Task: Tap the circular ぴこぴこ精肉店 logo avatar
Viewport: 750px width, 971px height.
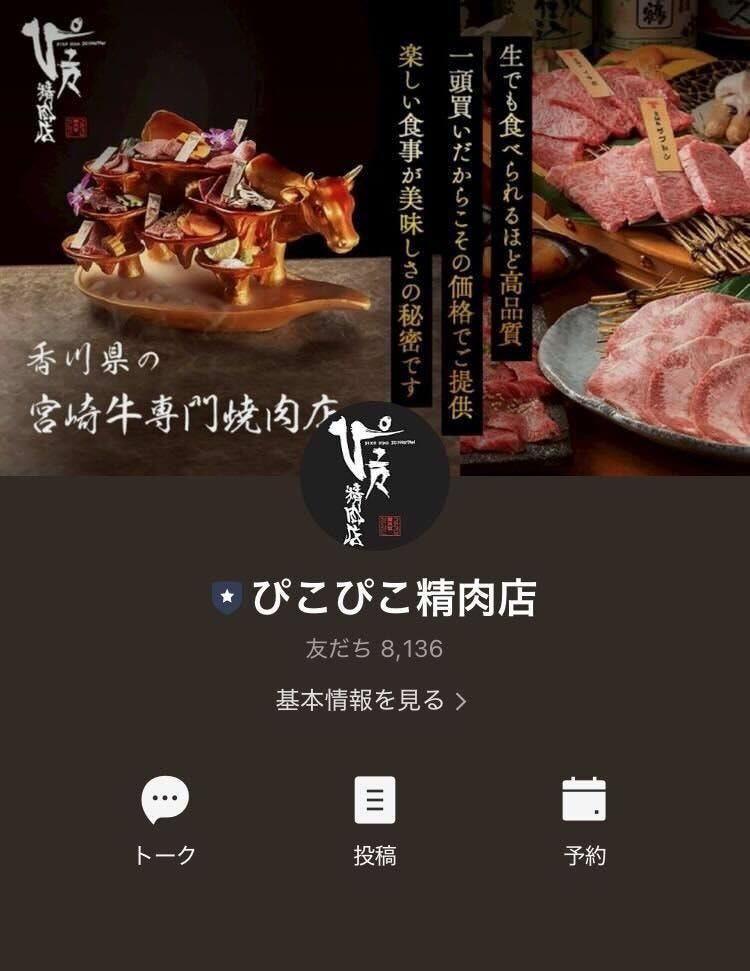Action: pos(374,474)
